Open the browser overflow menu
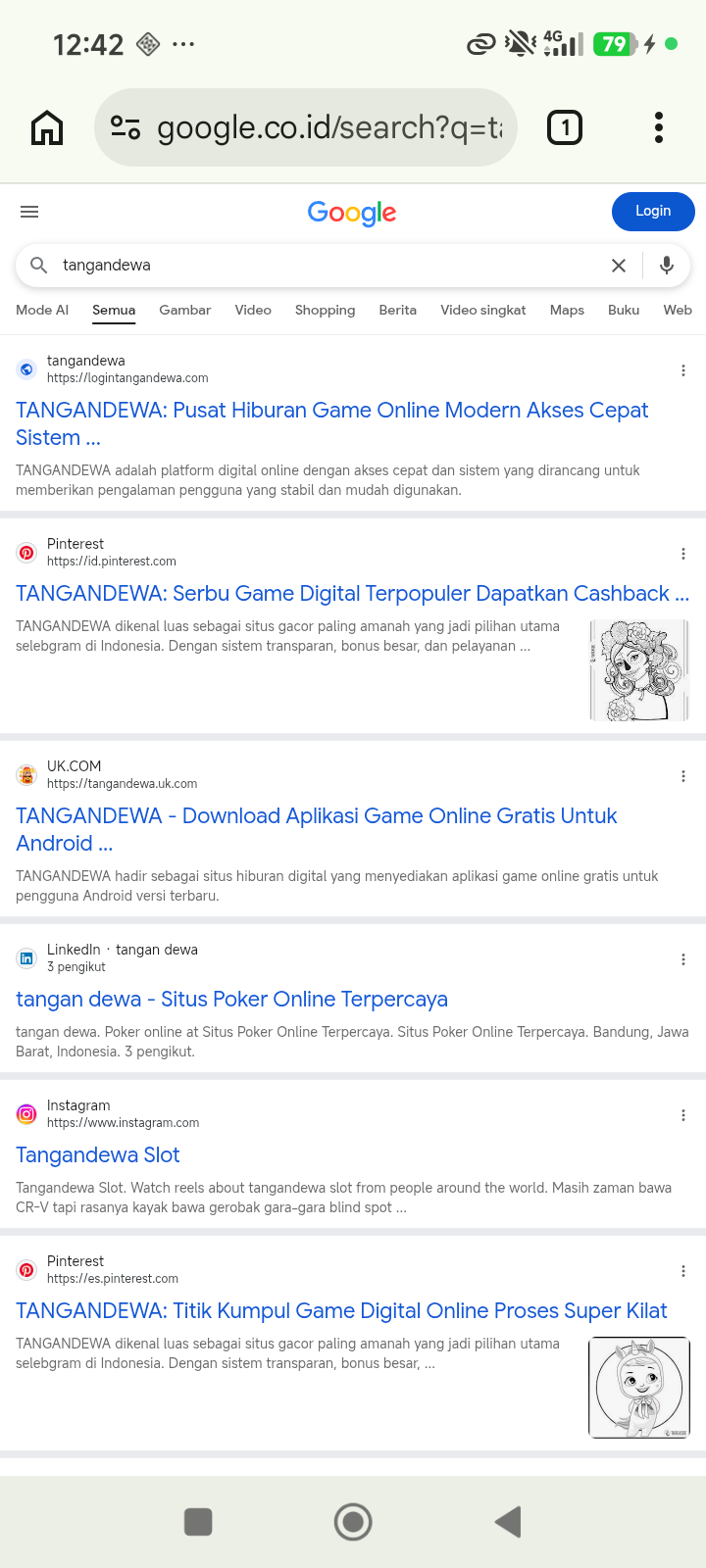Image resolution: width=706 pixels, height=1568 pixels. [659, 127]
